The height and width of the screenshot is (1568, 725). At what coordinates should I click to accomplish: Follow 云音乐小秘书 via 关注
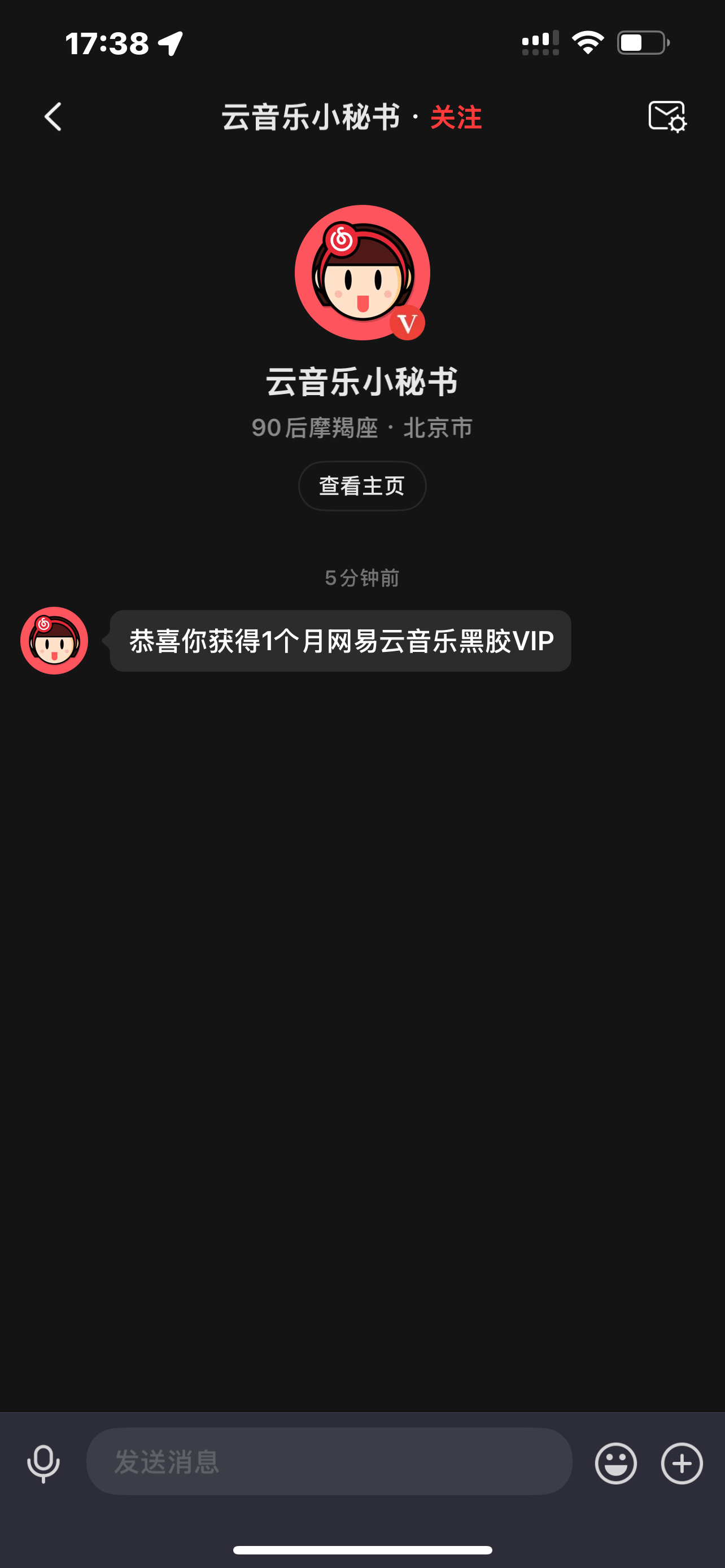[x=455, y=117]
